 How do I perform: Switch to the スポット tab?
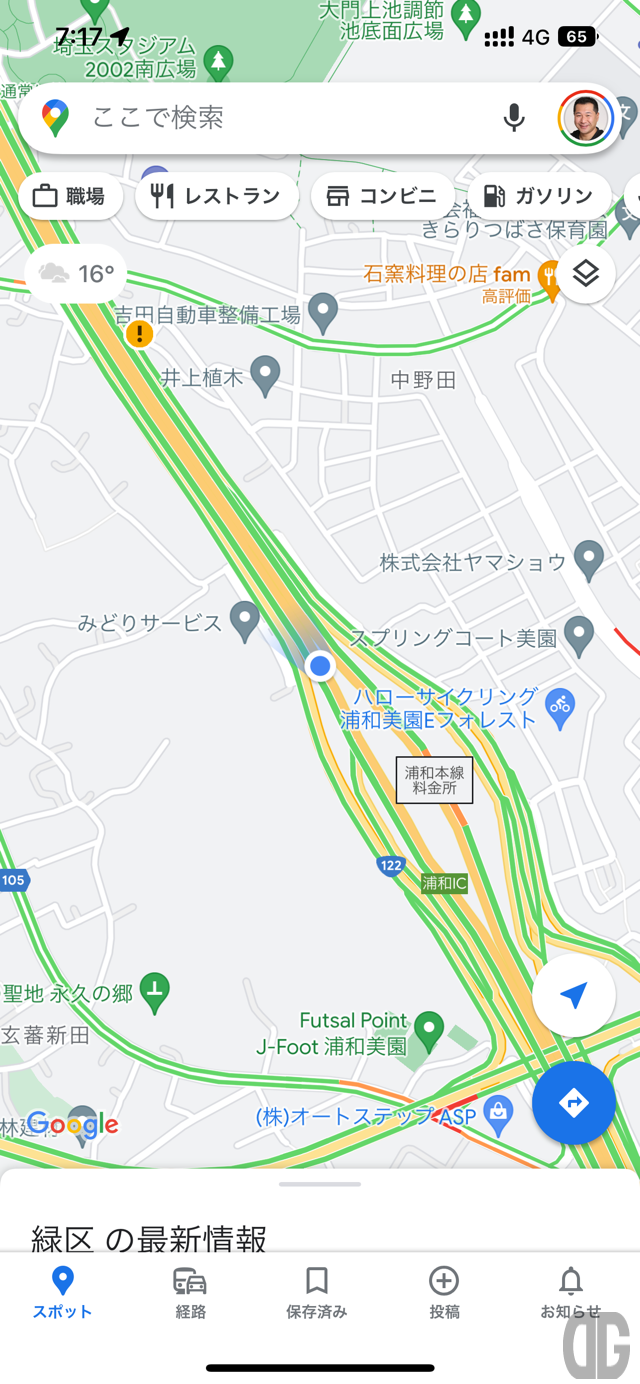[x=62, y=1292]
